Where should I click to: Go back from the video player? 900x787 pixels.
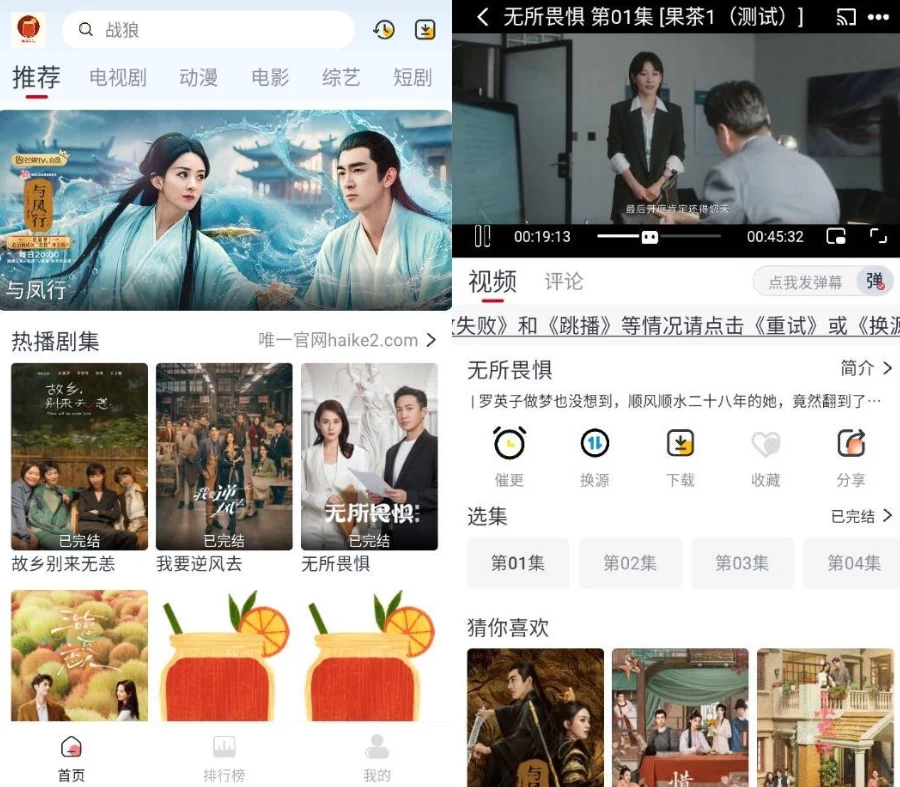click(x=483, y=16)
